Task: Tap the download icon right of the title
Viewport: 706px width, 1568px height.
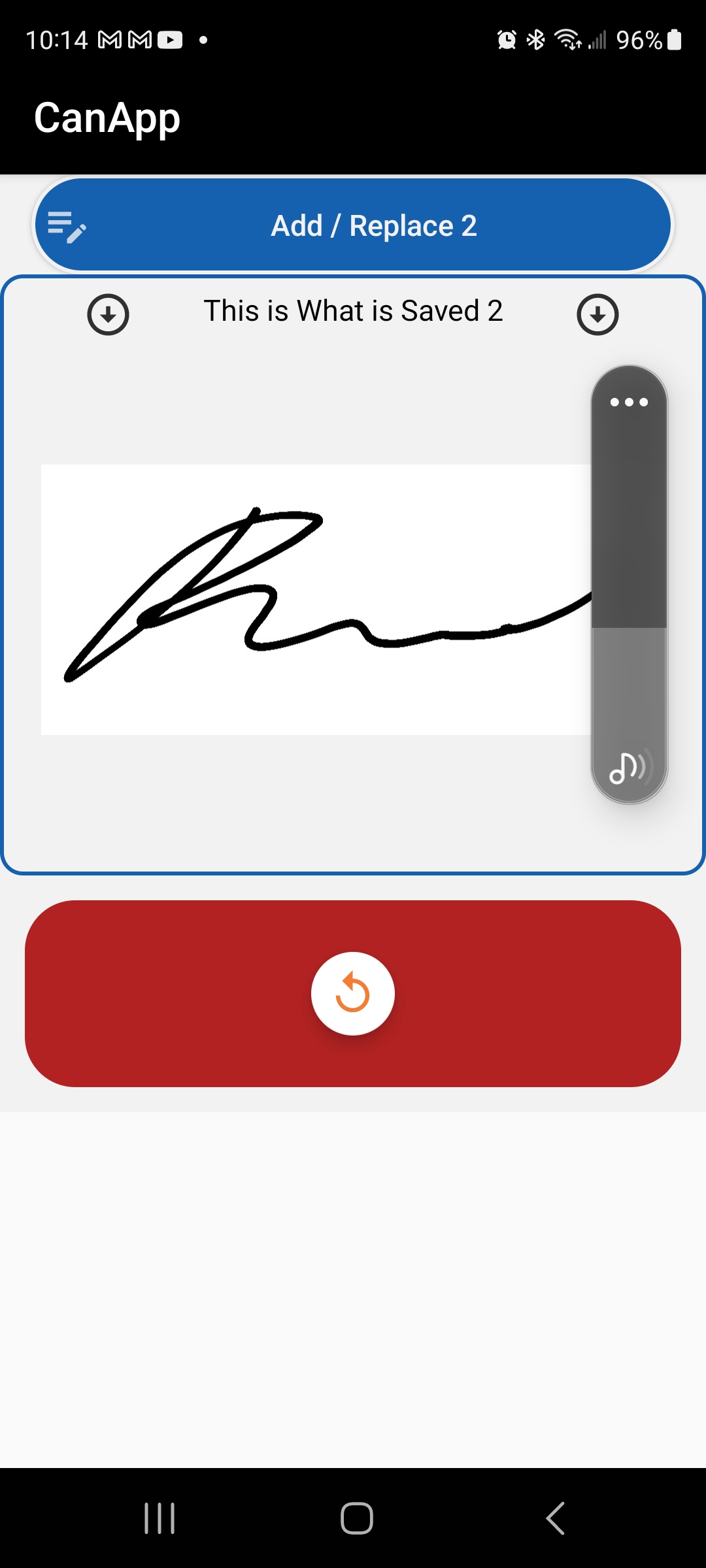Action: coord(597,314)
